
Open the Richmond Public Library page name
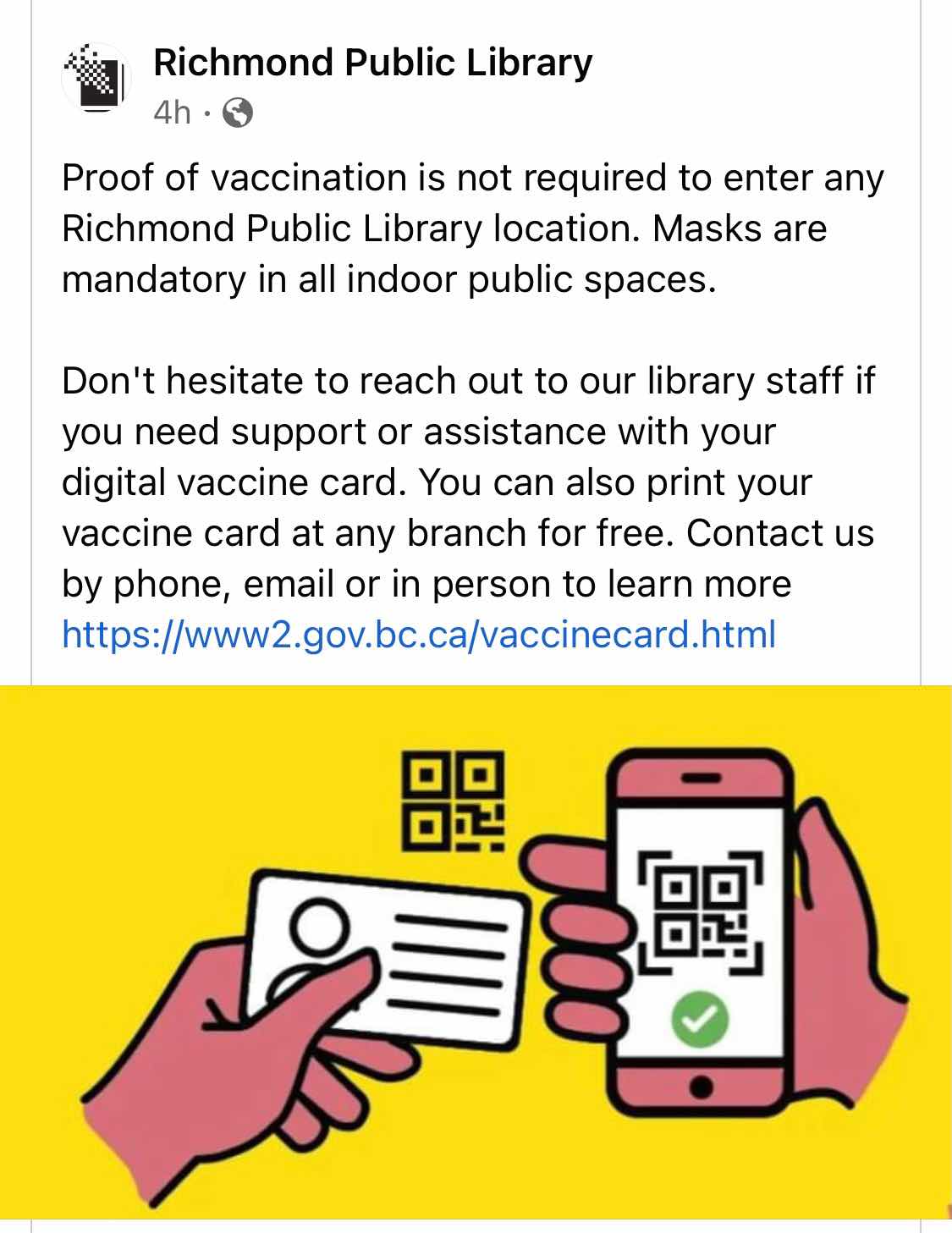[372, 63]
